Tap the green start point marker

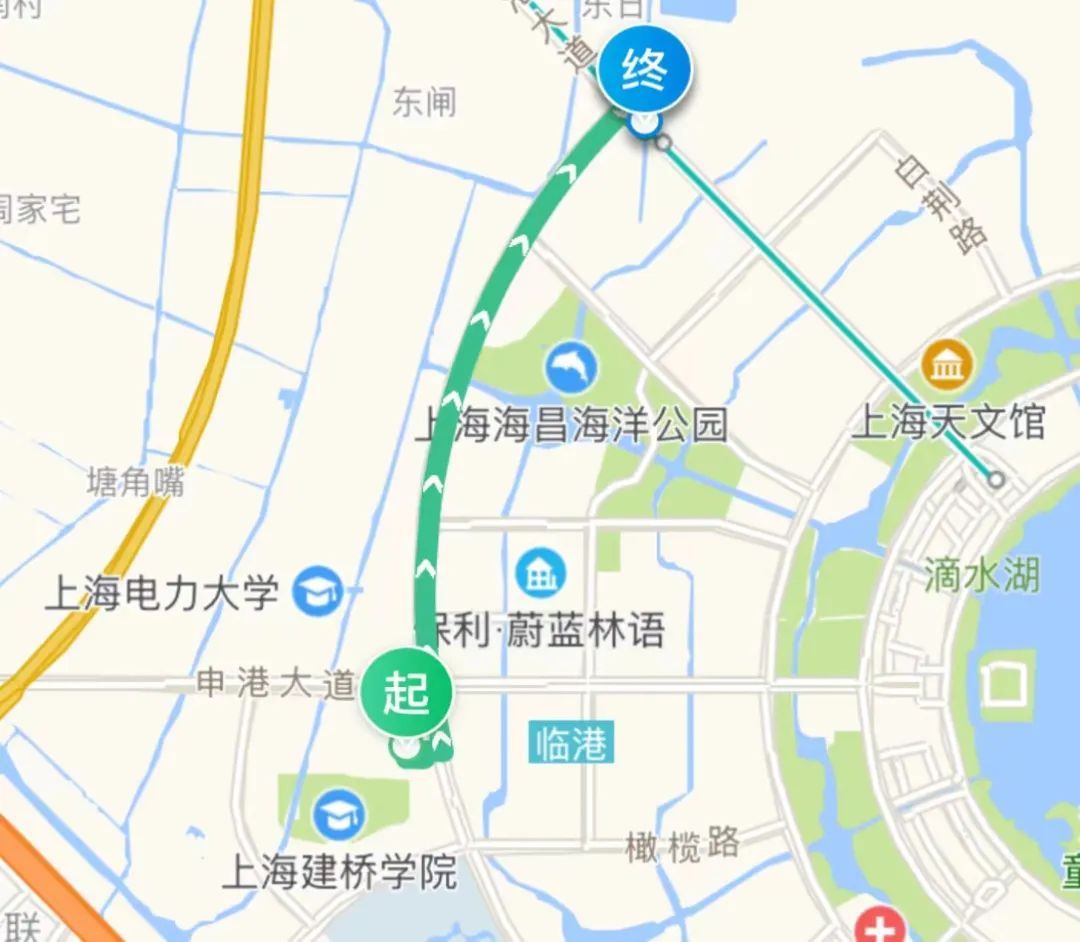406,694
